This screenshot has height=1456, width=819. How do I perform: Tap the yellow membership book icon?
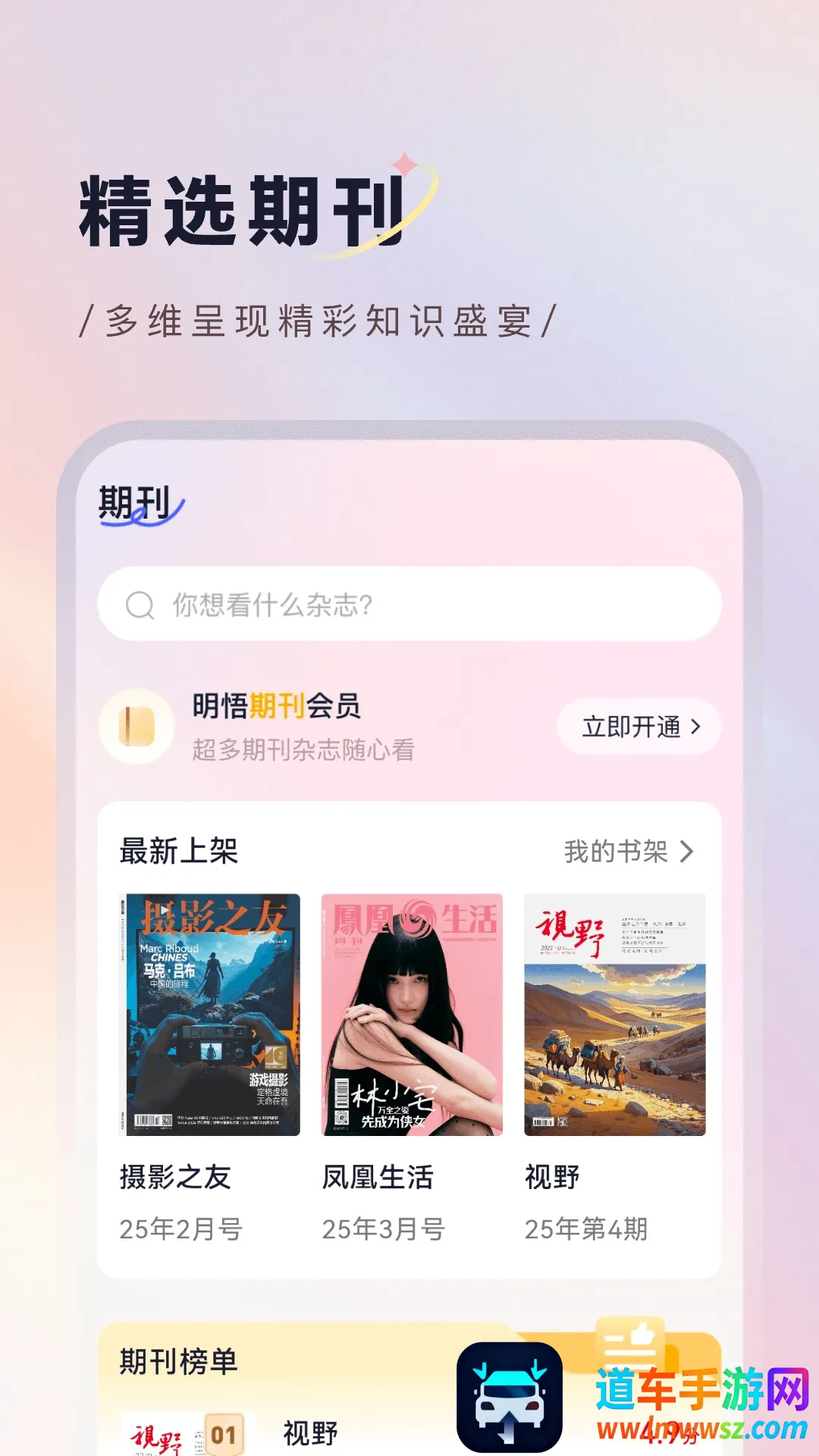(135, 726)
